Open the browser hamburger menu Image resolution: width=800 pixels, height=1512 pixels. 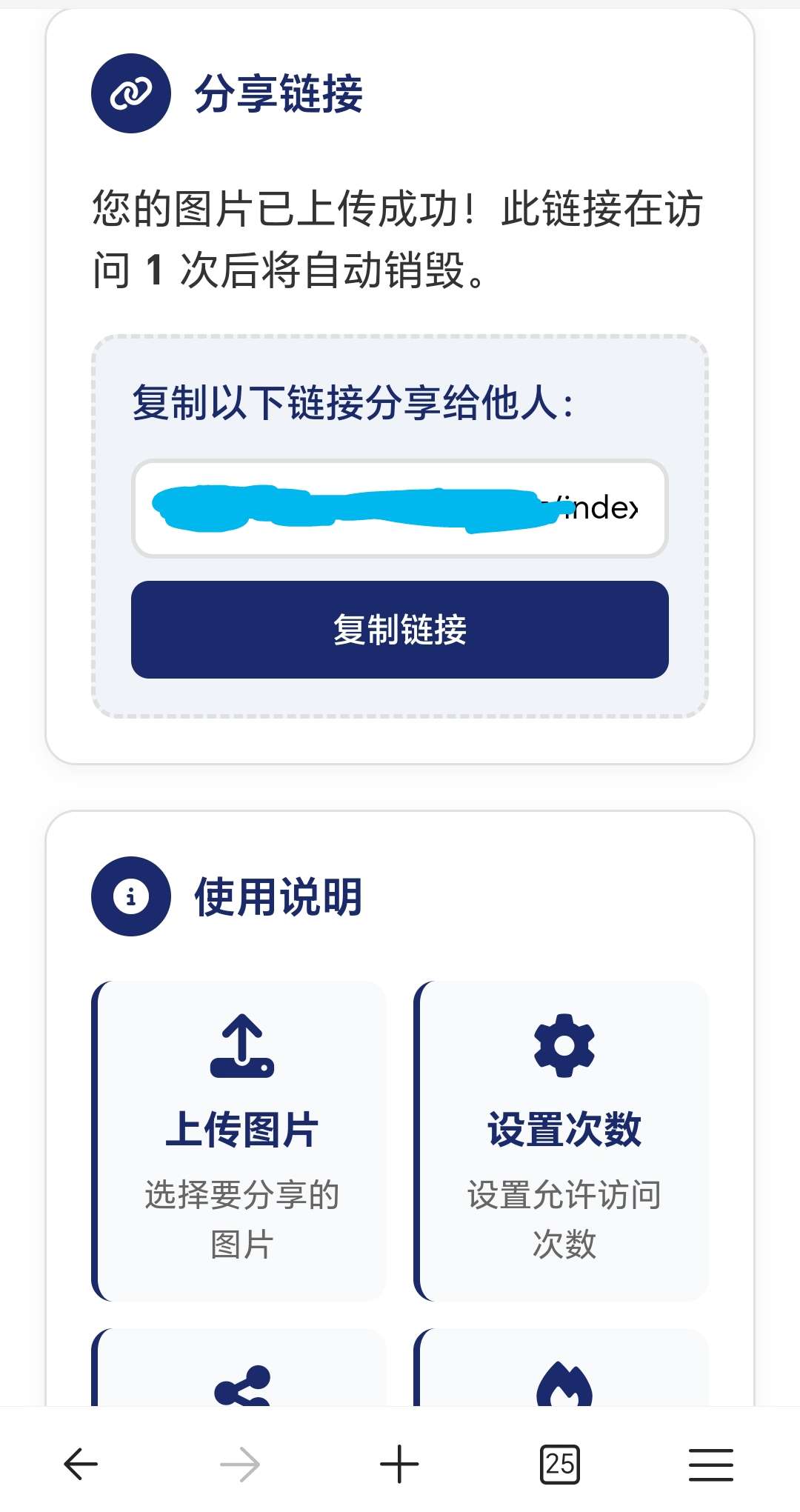[x=711, y=1464]
